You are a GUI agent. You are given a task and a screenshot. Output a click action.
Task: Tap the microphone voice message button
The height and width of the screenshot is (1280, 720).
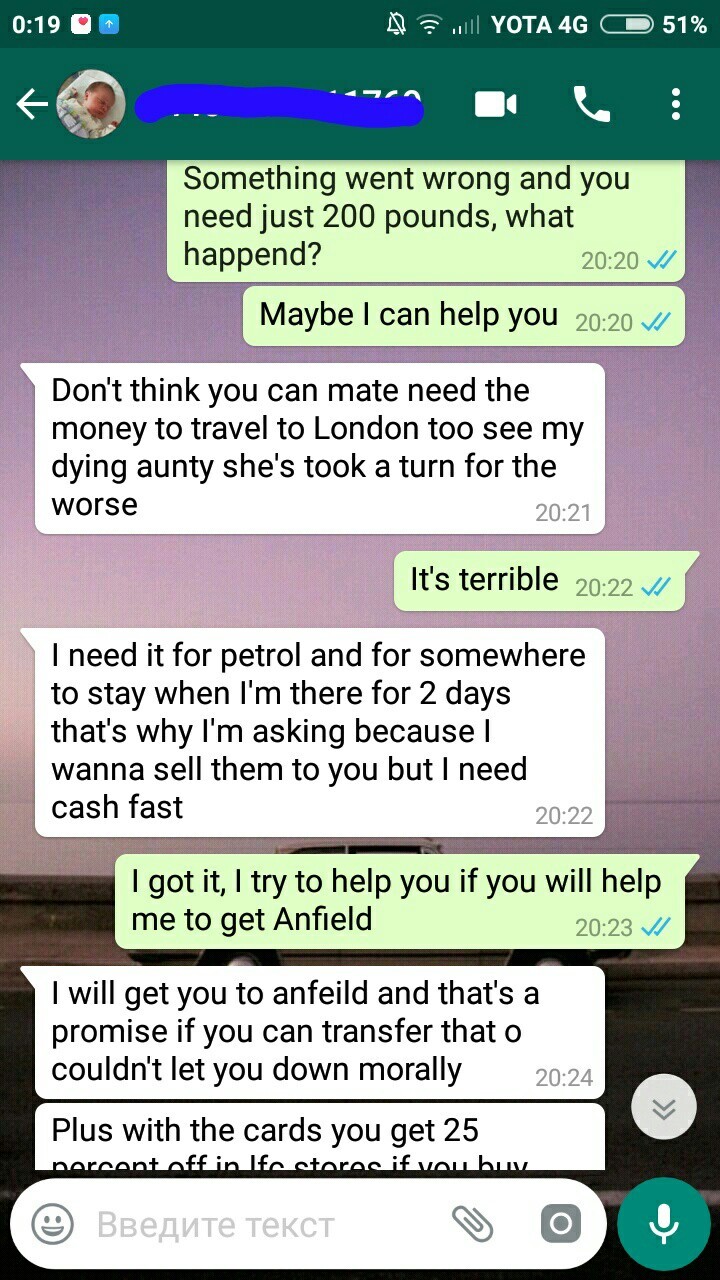click(663, 1224)
